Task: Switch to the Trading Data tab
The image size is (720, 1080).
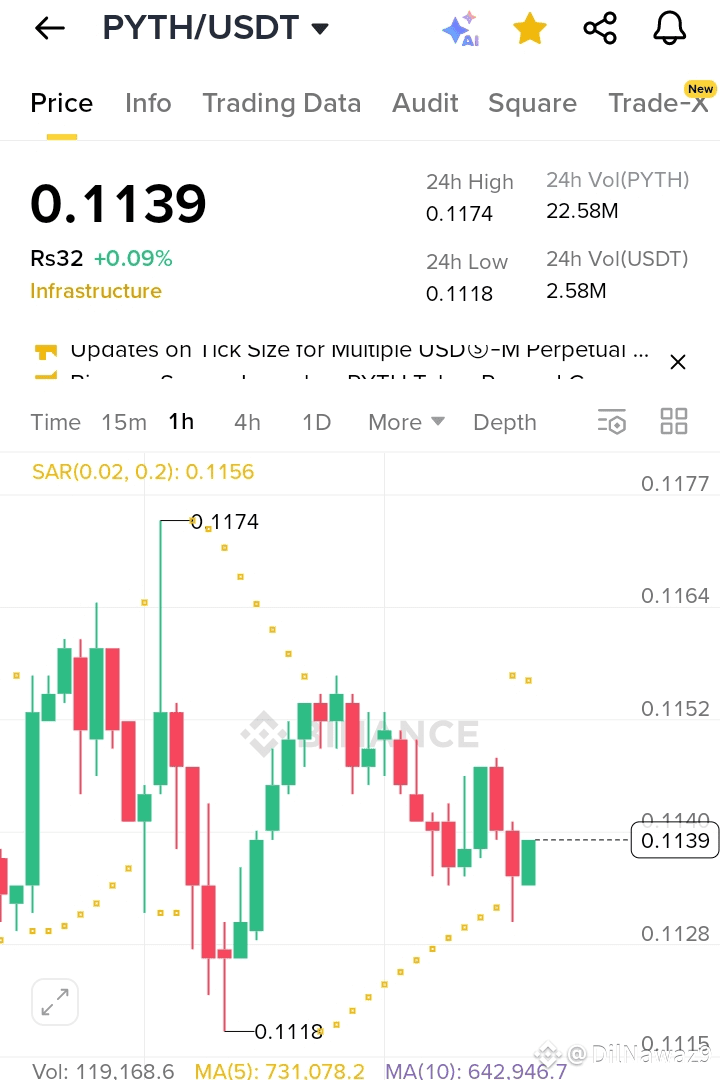Action: [282, 103]
